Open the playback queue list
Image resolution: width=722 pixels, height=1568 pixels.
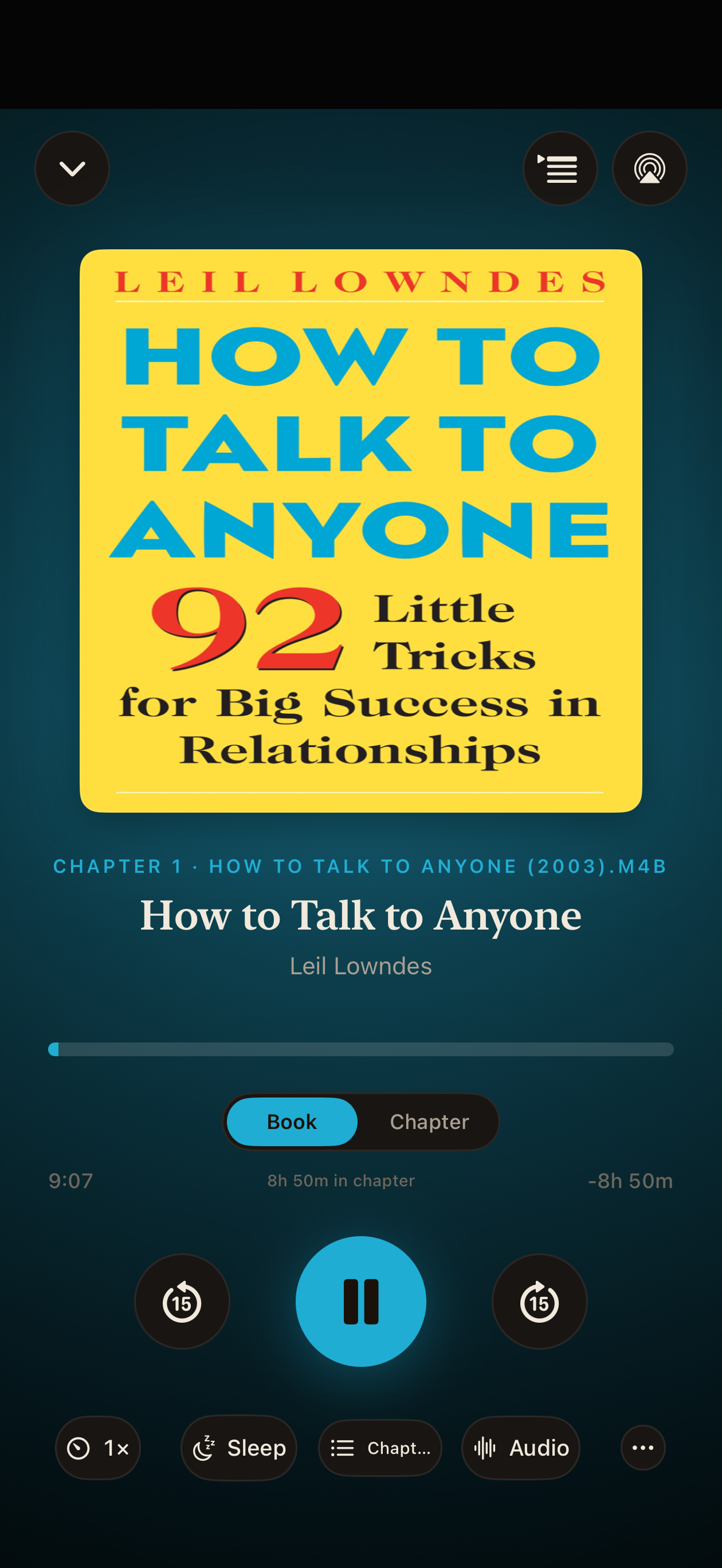(560, 168)
